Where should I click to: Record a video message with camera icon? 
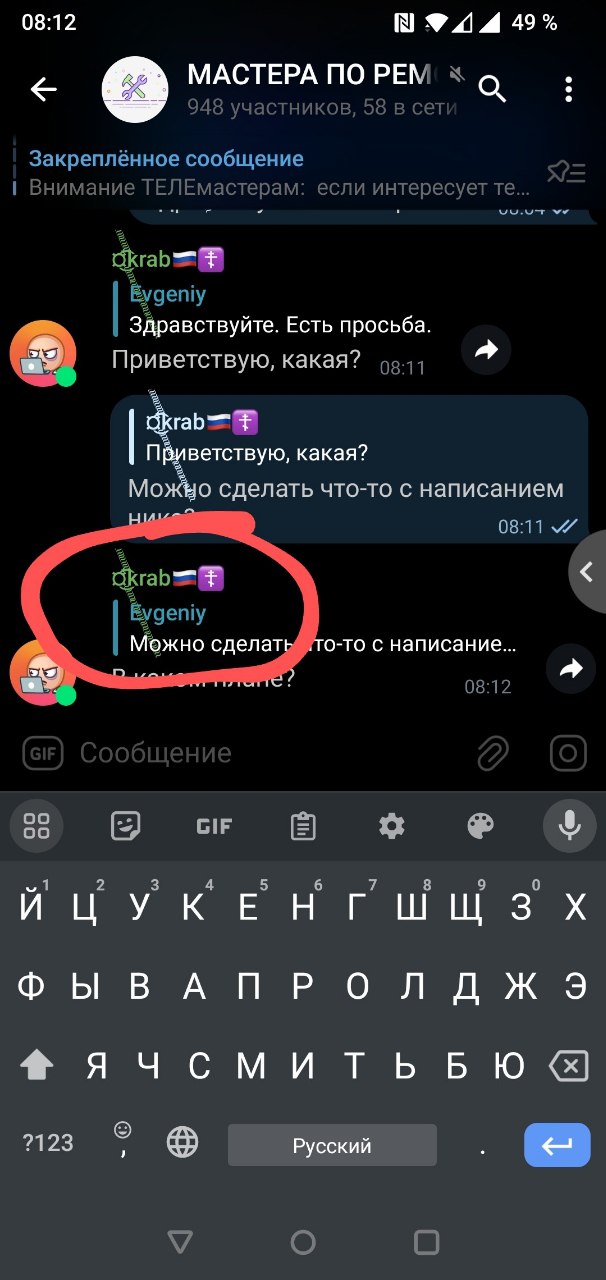tap(569, 753)
